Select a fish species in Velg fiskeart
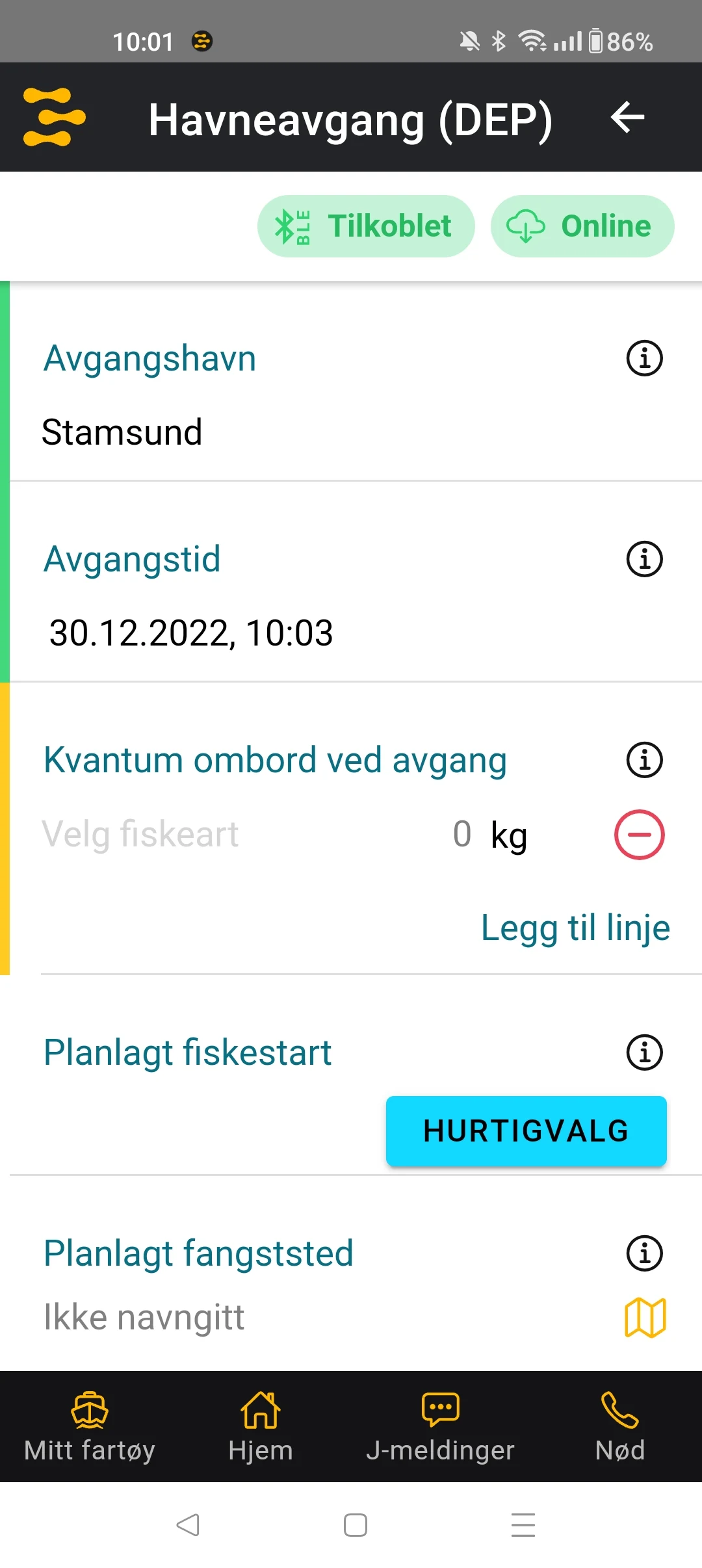 (x=140, y=835)
